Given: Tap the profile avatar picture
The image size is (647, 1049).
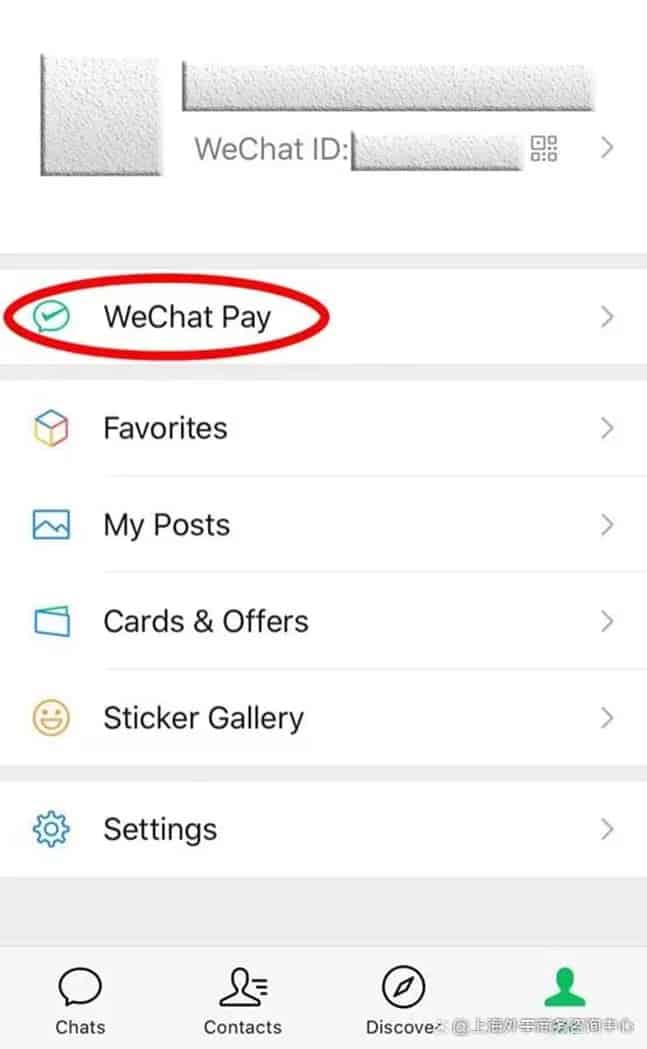Looking at the screenshot, I should point(101,115).
